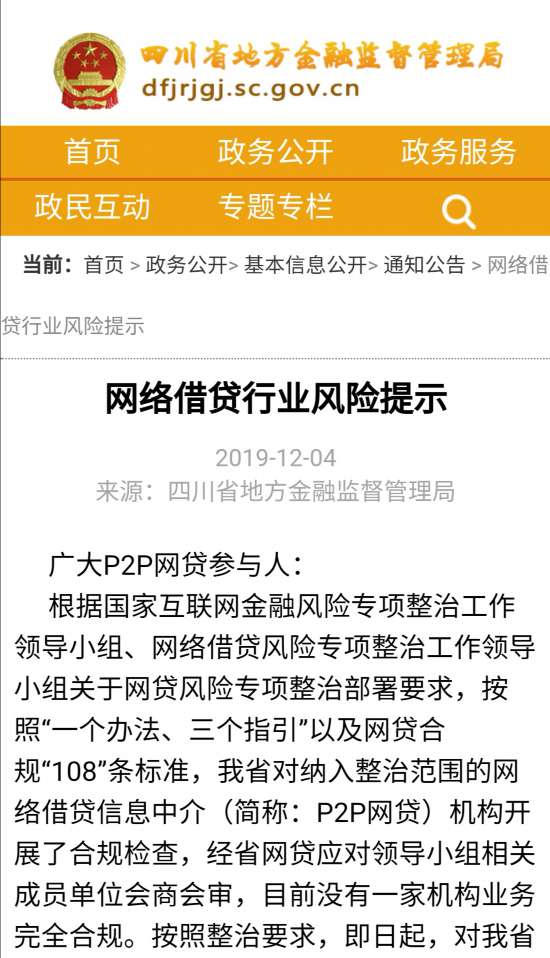This screenshot has height=958, width=550.
Task: Open 政务公开 from the breadcrumb trail
Action: (186, 265)
